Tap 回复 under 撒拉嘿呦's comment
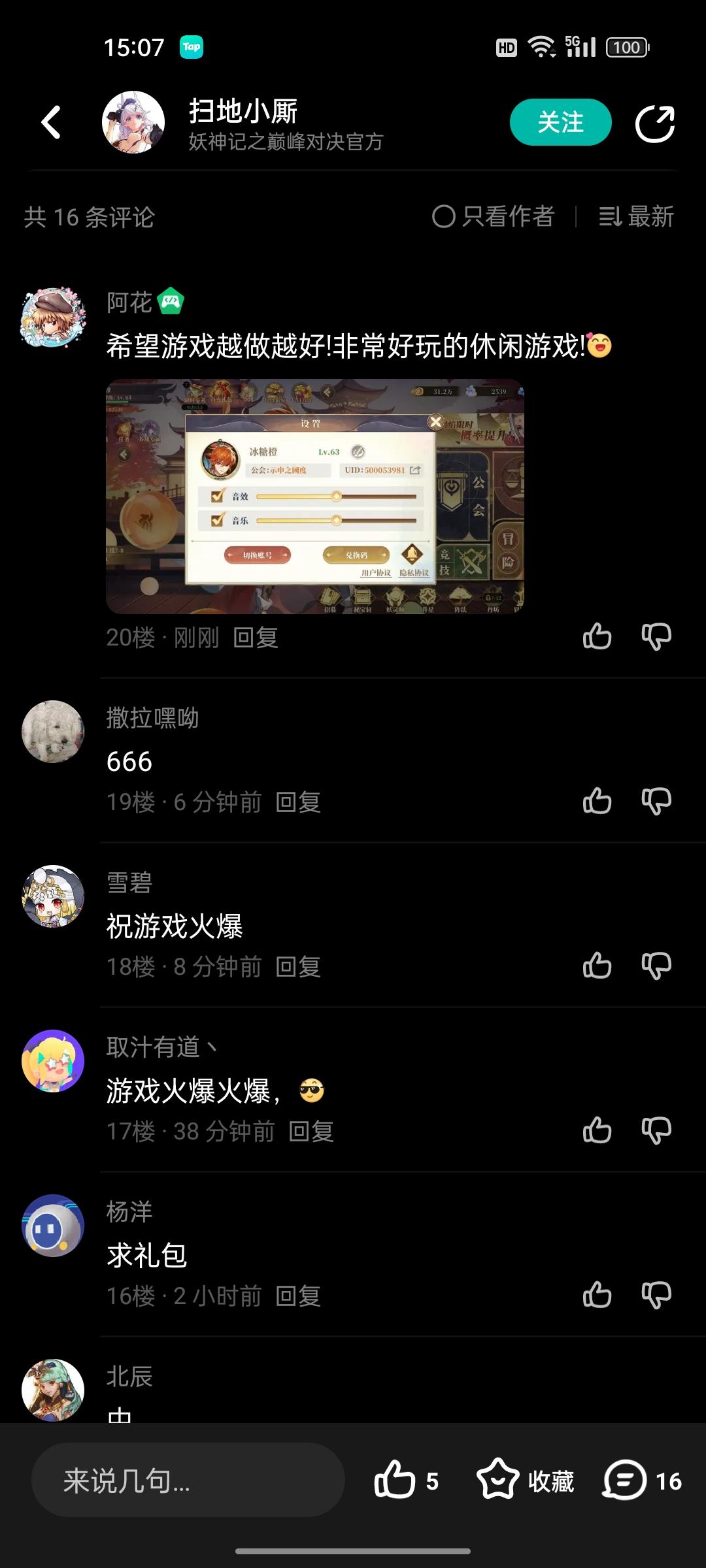The height and width of the screenshot is (1568, 706). [x=299, y=802]
